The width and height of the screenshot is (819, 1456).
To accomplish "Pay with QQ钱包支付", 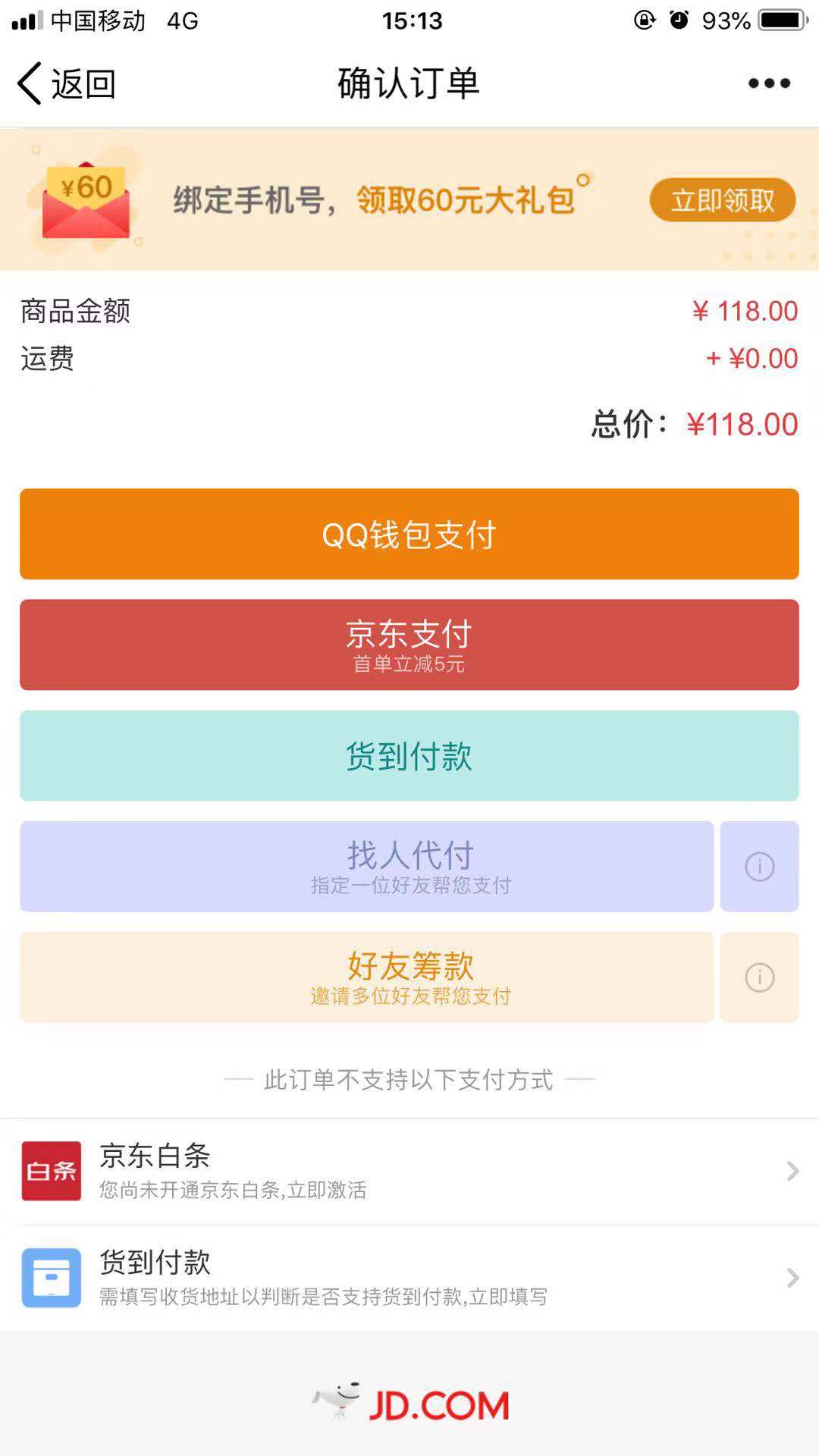I will 409,535.
